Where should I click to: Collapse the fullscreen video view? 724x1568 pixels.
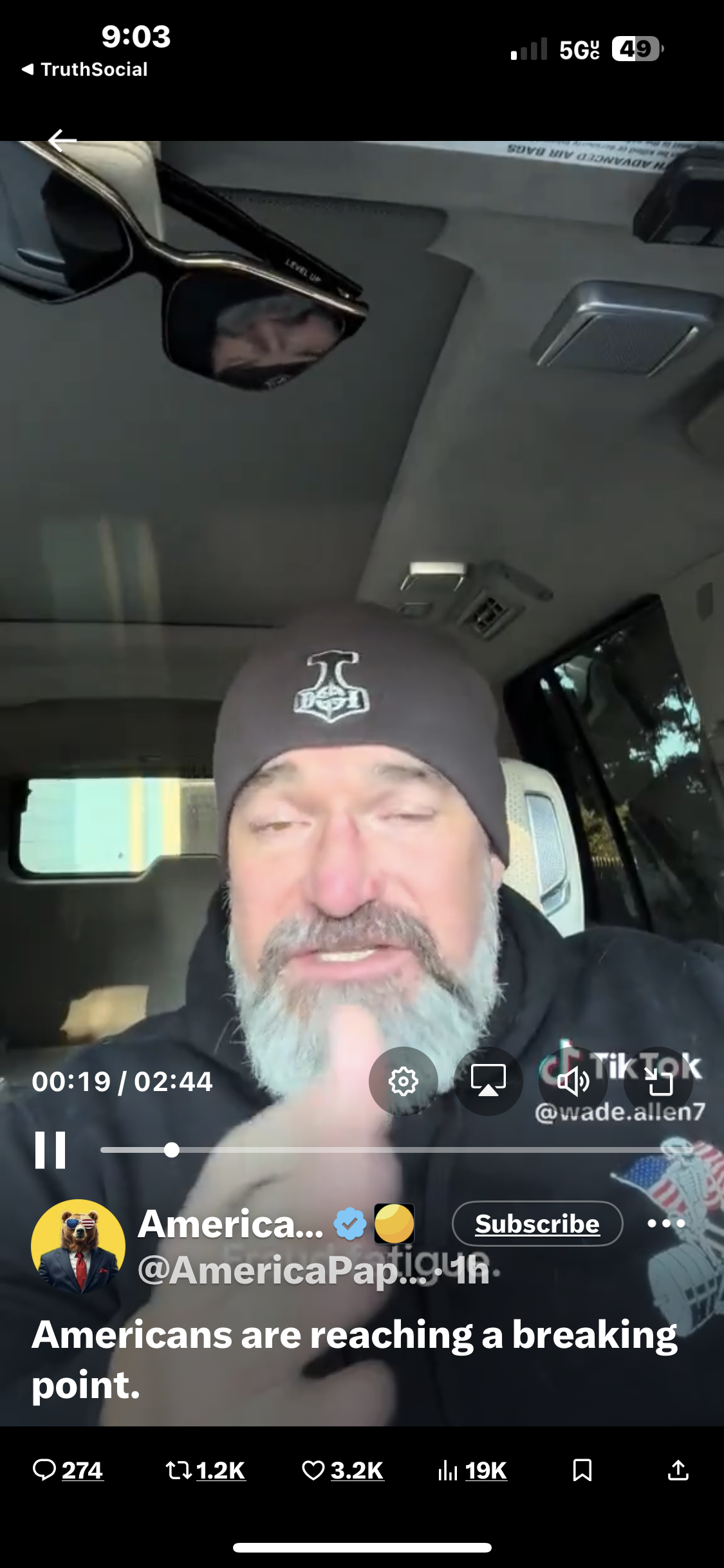tap(658, 1081)
